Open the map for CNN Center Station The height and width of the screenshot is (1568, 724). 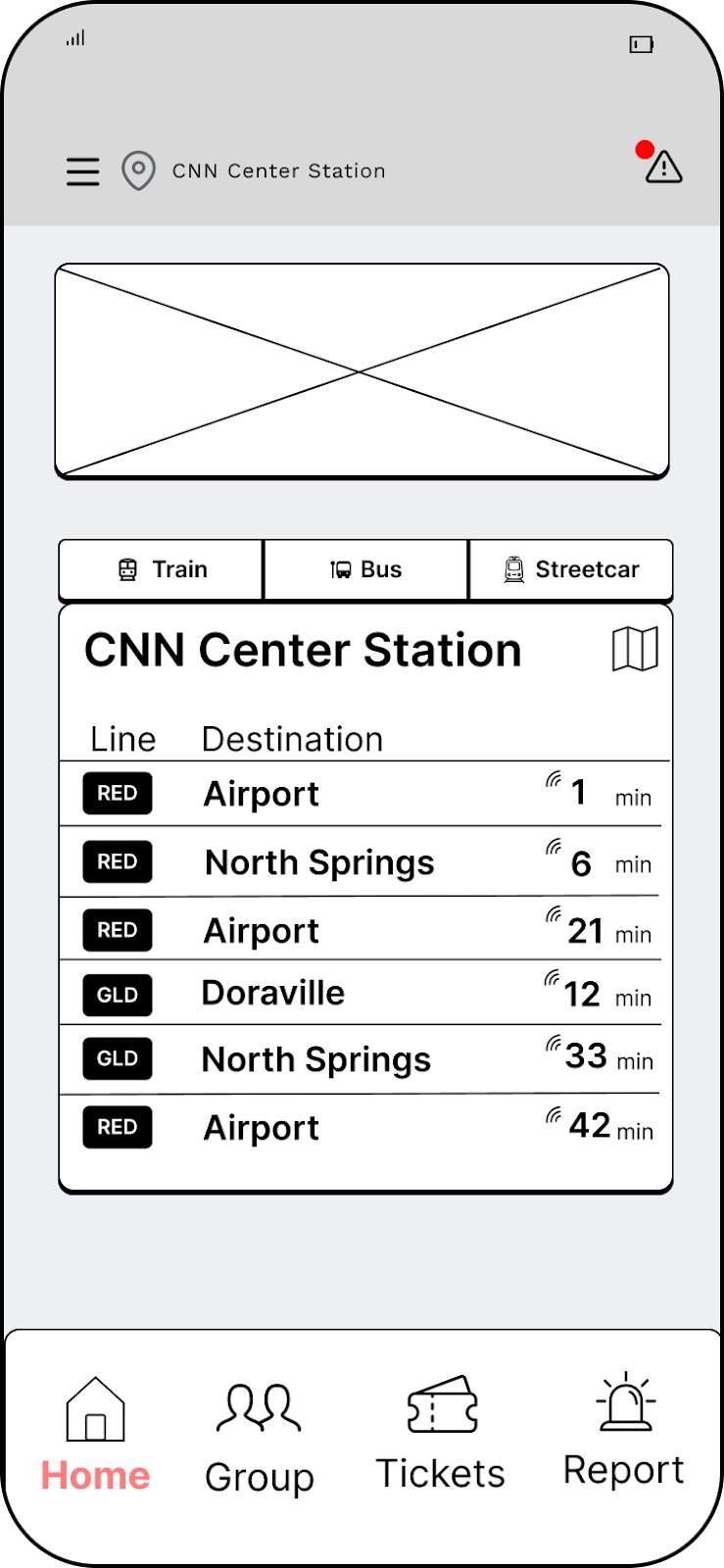[635, 650]
